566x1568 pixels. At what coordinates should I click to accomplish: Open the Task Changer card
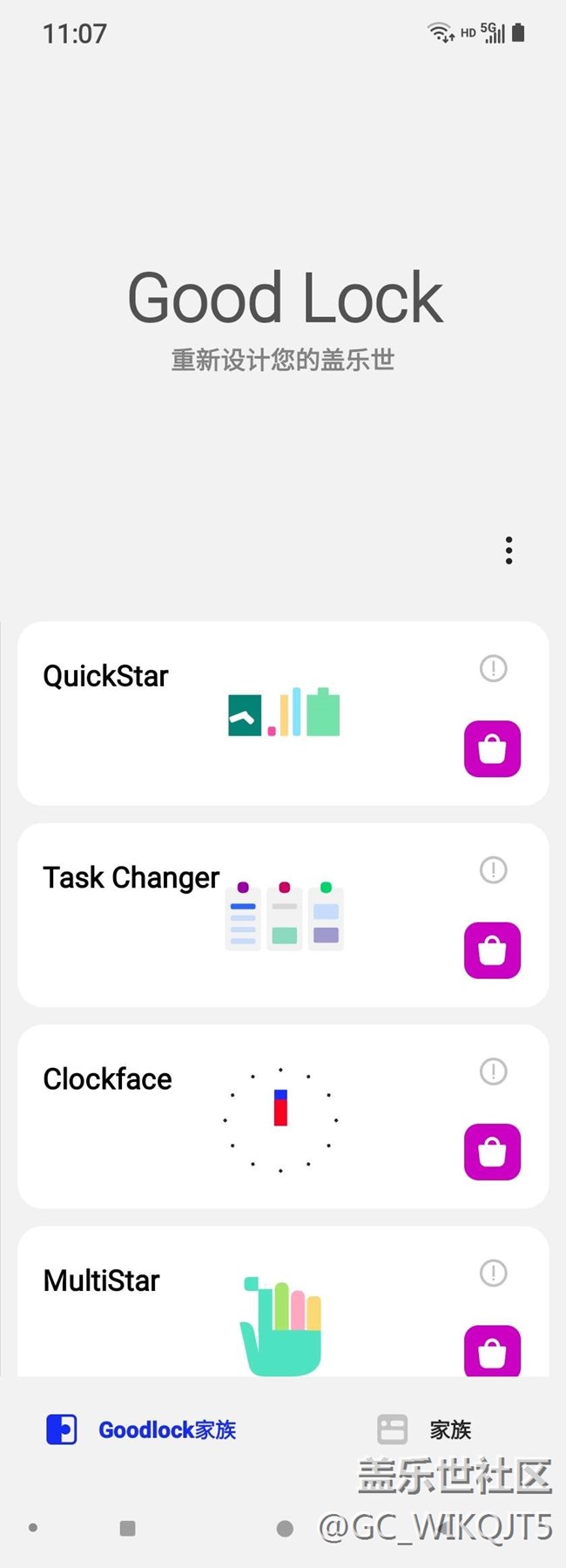(283, 915)
